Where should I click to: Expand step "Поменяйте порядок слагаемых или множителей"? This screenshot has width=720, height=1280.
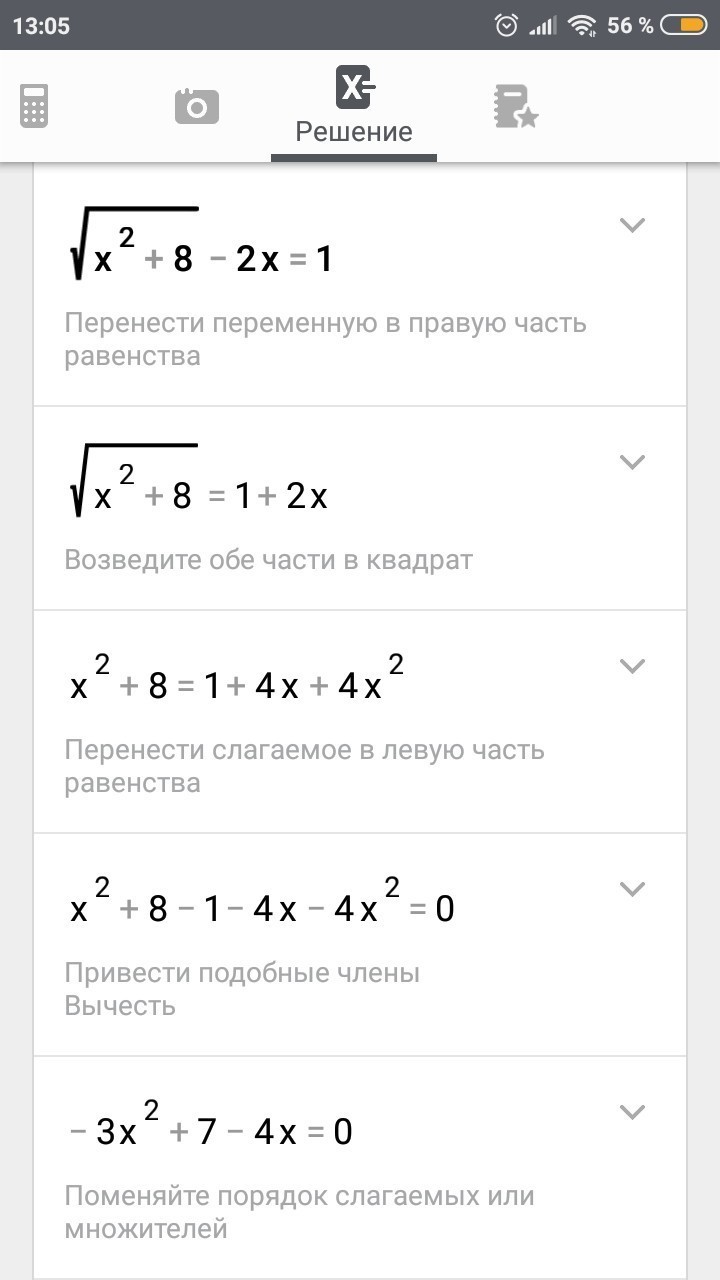[x=632, y=1112]
